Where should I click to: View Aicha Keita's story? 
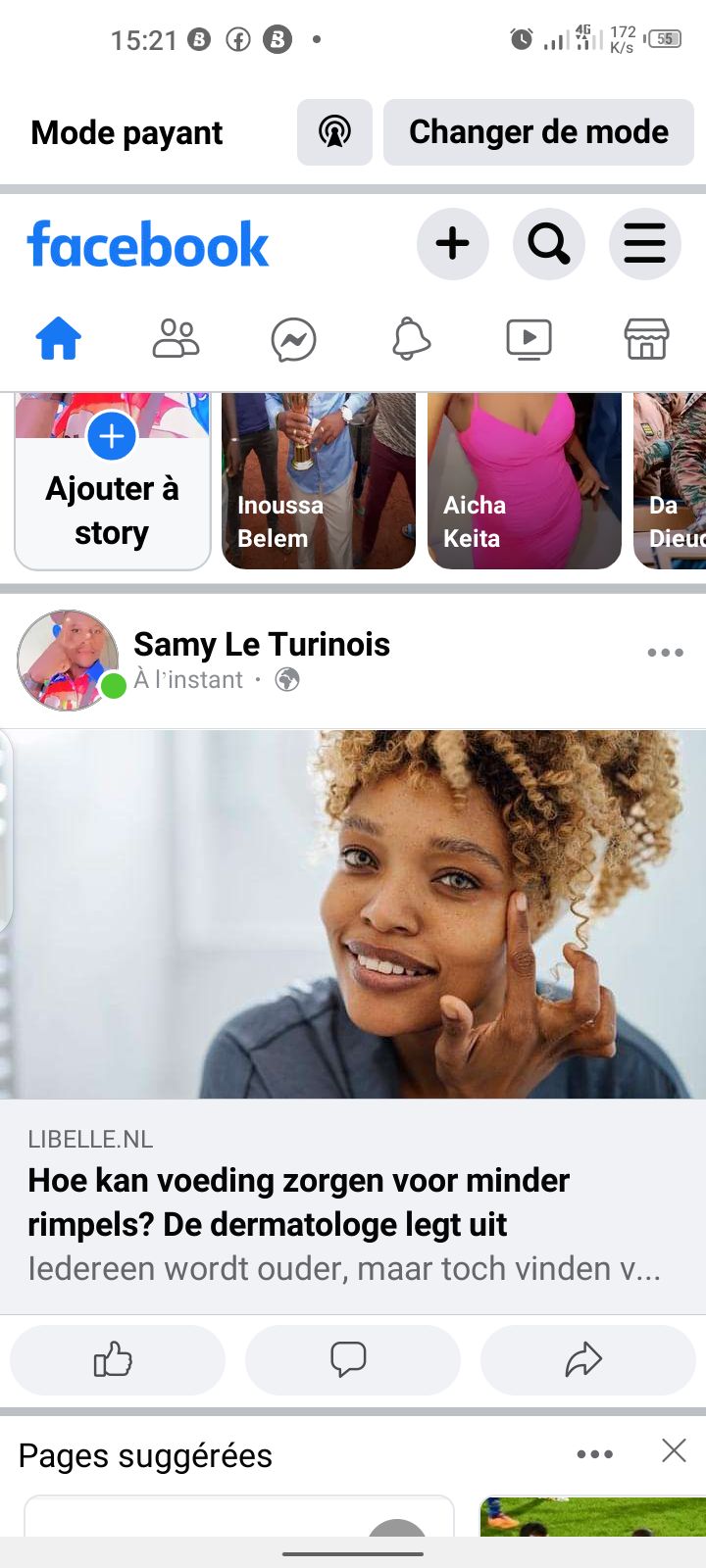click(525, 480)
